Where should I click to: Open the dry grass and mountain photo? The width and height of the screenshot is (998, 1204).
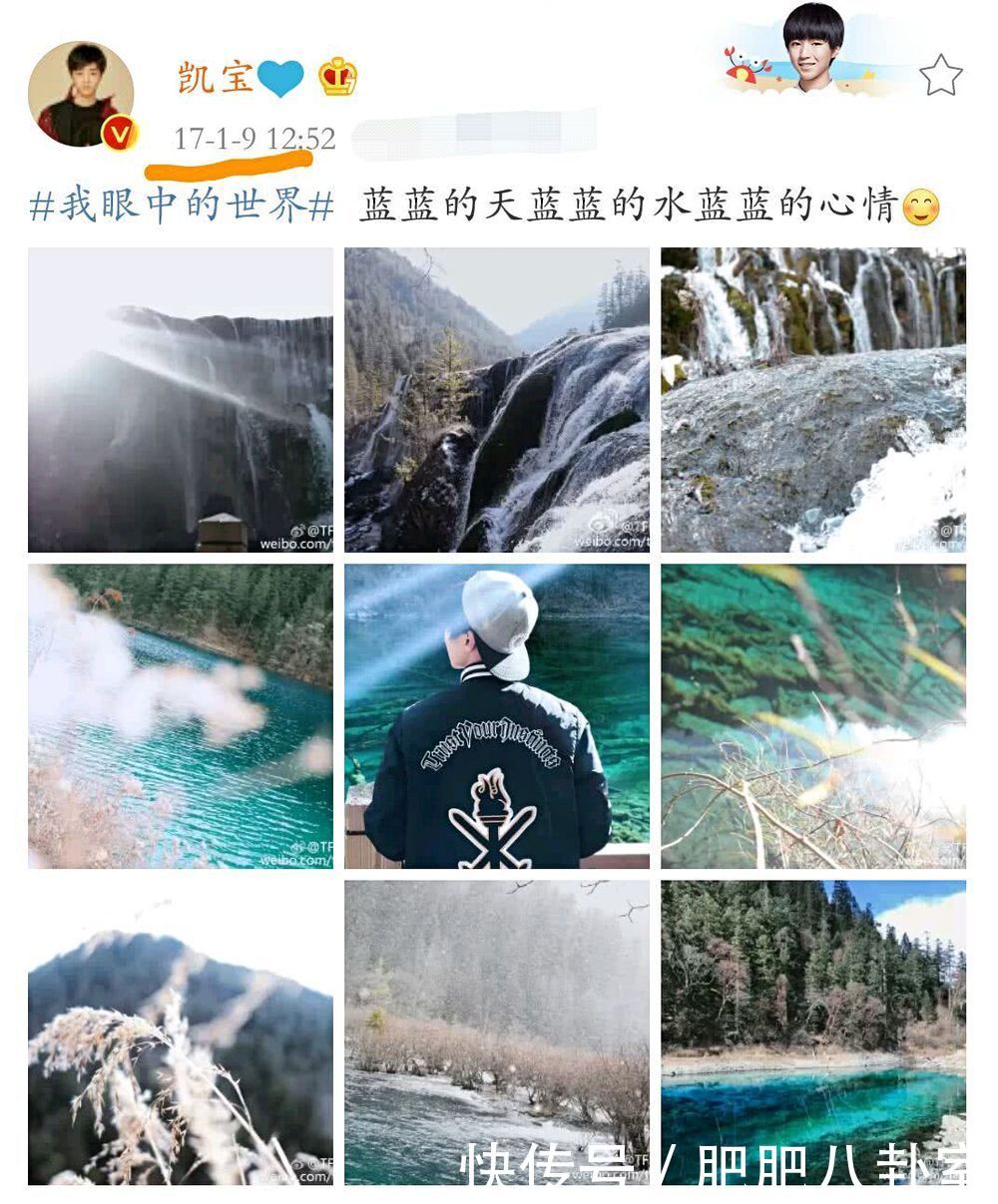181,1032
